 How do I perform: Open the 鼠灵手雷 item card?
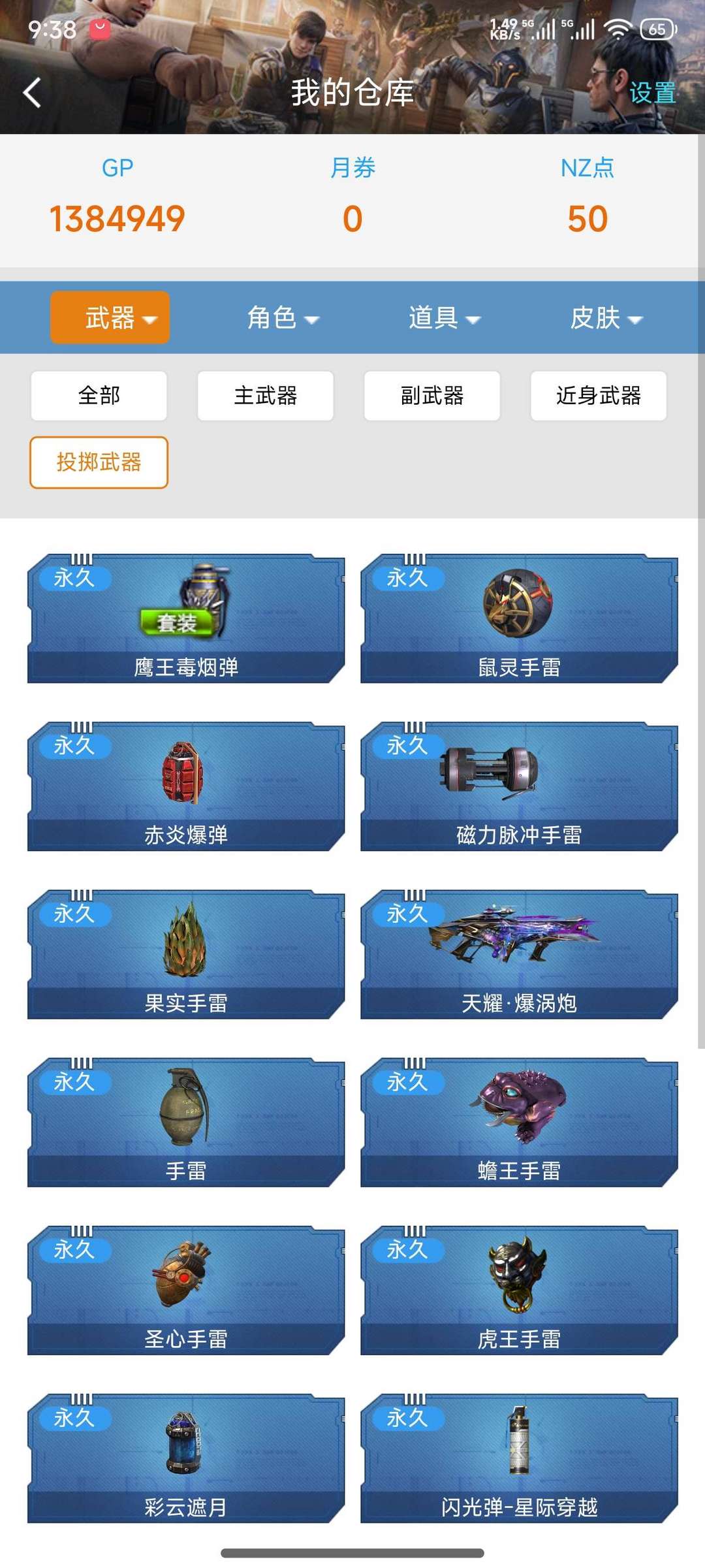click(519, 618)
